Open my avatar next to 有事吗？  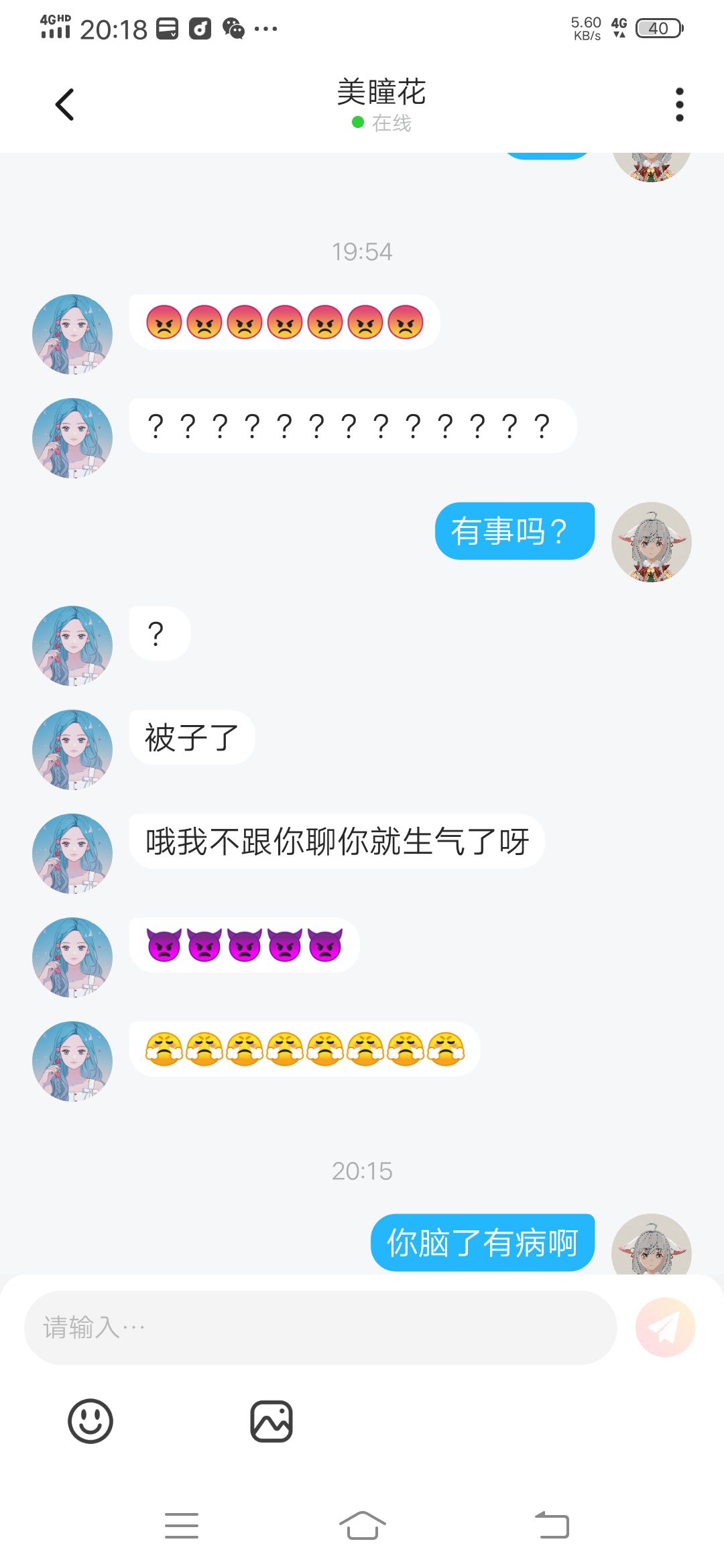tap(651, 541)
